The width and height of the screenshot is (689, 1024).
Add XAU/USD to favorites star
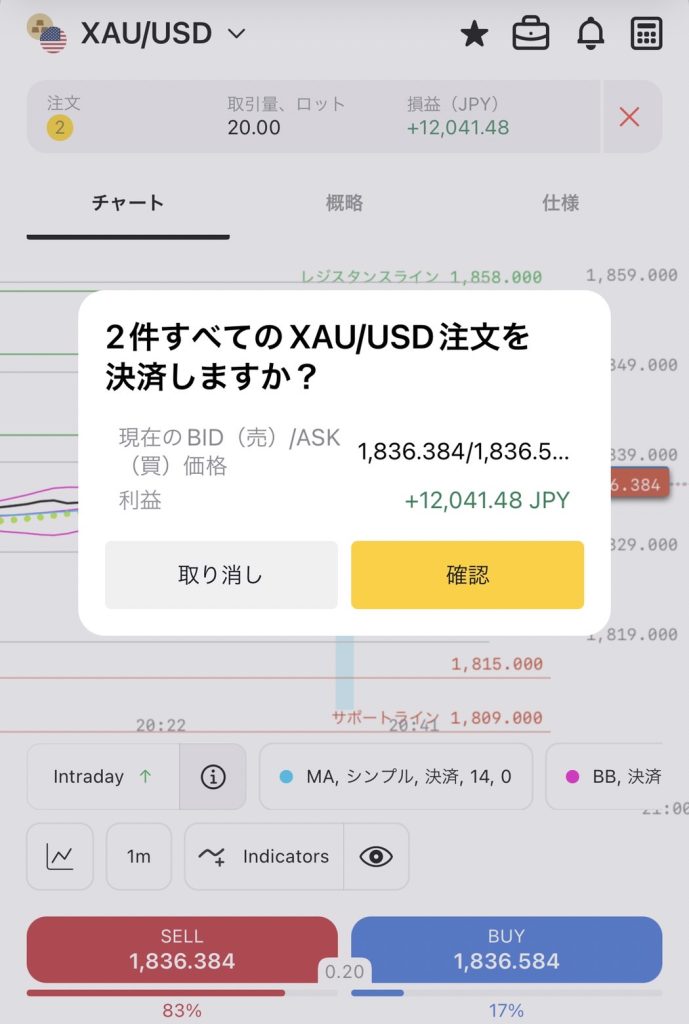(474, 34)
